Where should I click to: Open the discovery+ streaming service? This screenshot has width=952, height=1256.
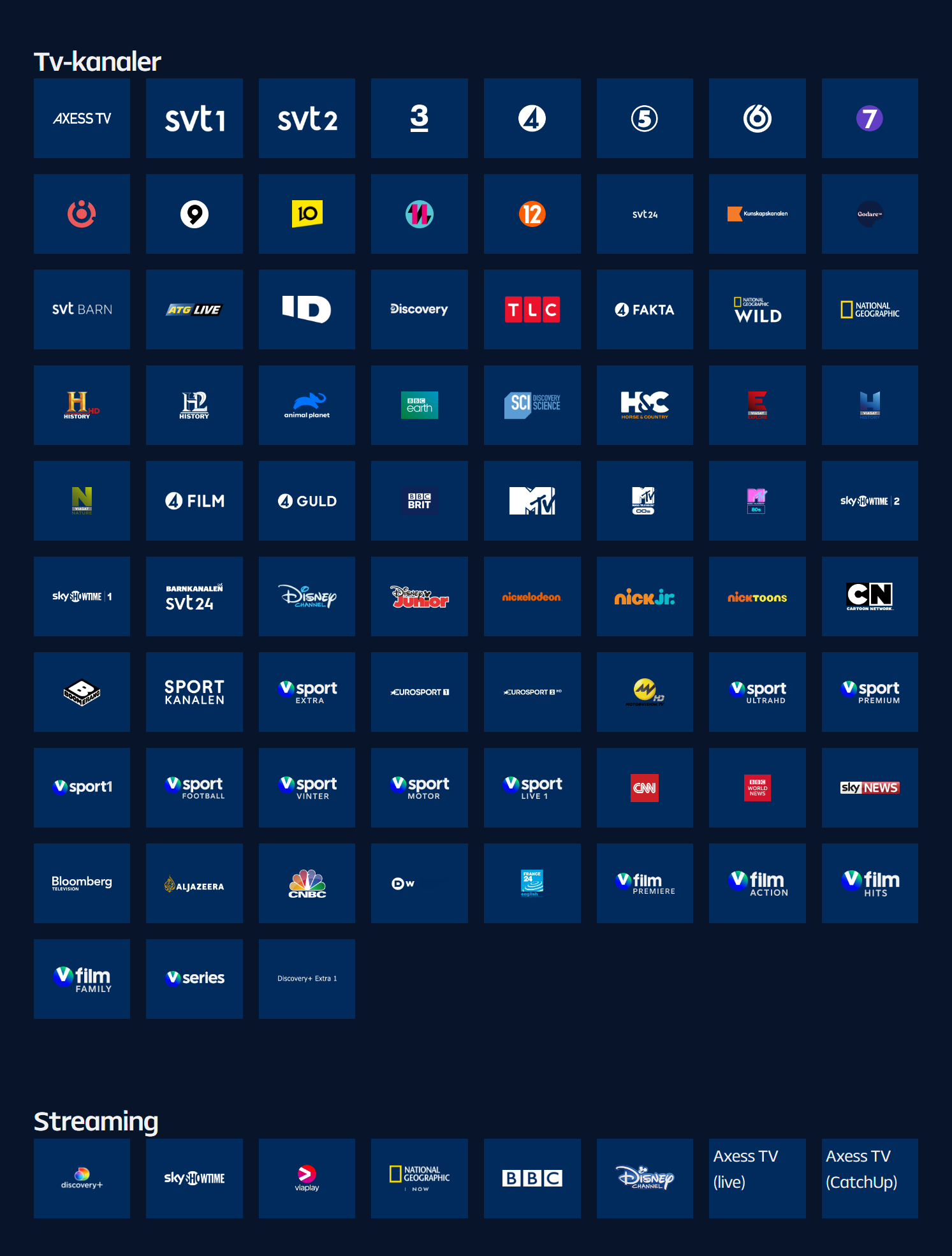coord(82,1178)
